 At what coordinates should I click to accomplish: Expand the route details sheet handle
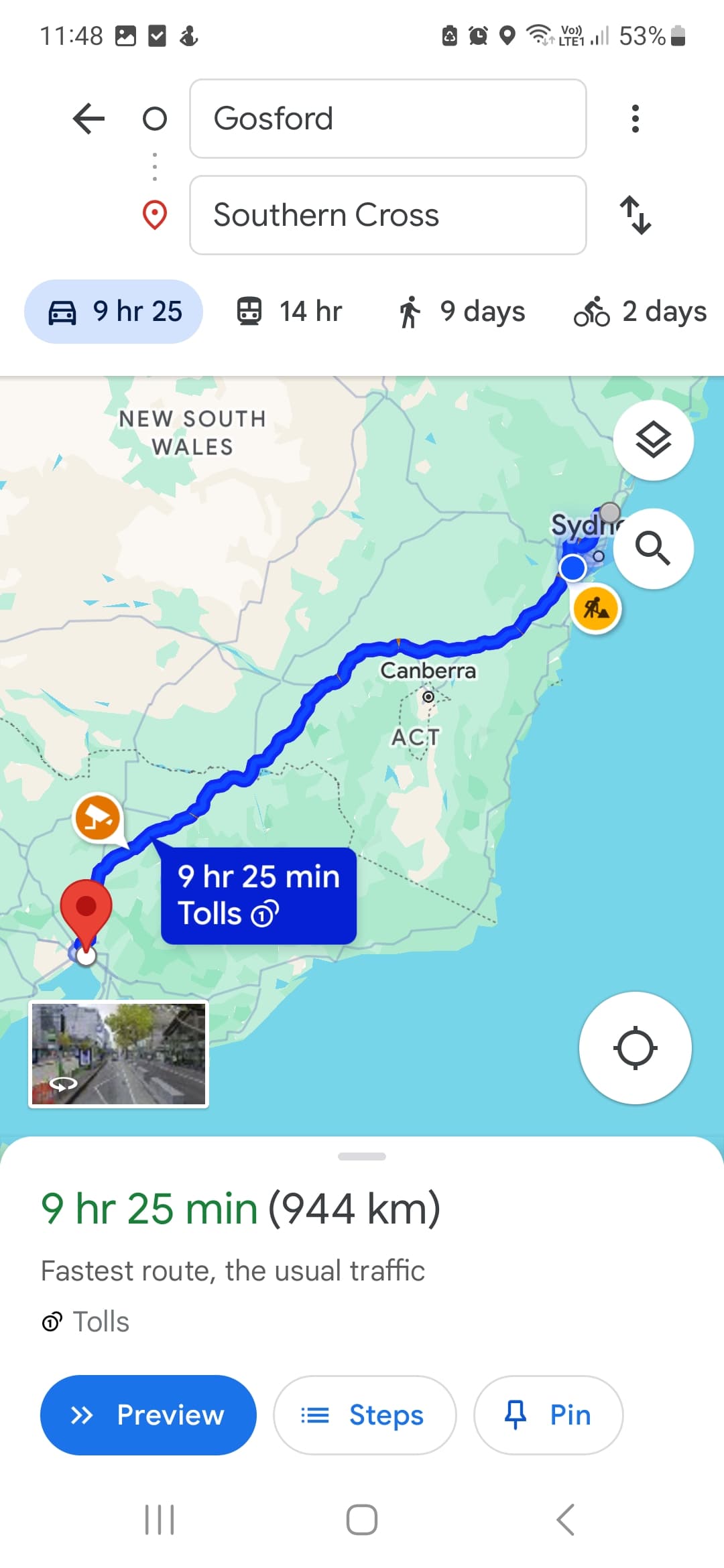click(362, 1157)
